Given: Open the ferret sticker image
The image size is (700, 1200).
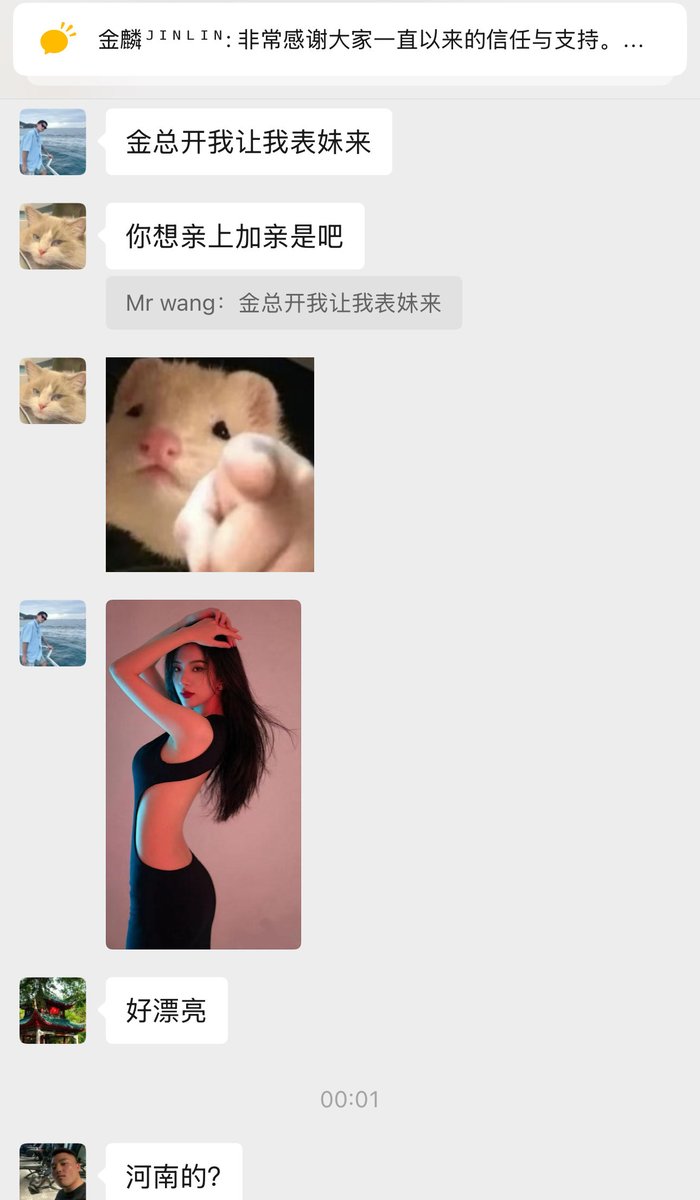Looking at the screenshot, I should 210,464.
